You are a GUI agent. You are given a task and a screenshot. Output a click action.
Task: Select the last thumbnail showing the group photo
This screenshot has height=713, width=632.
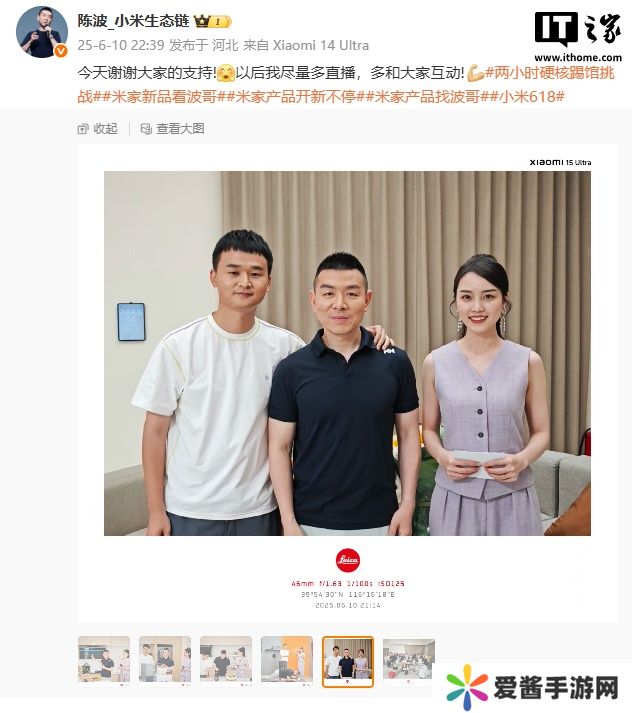tap(408, 661)
